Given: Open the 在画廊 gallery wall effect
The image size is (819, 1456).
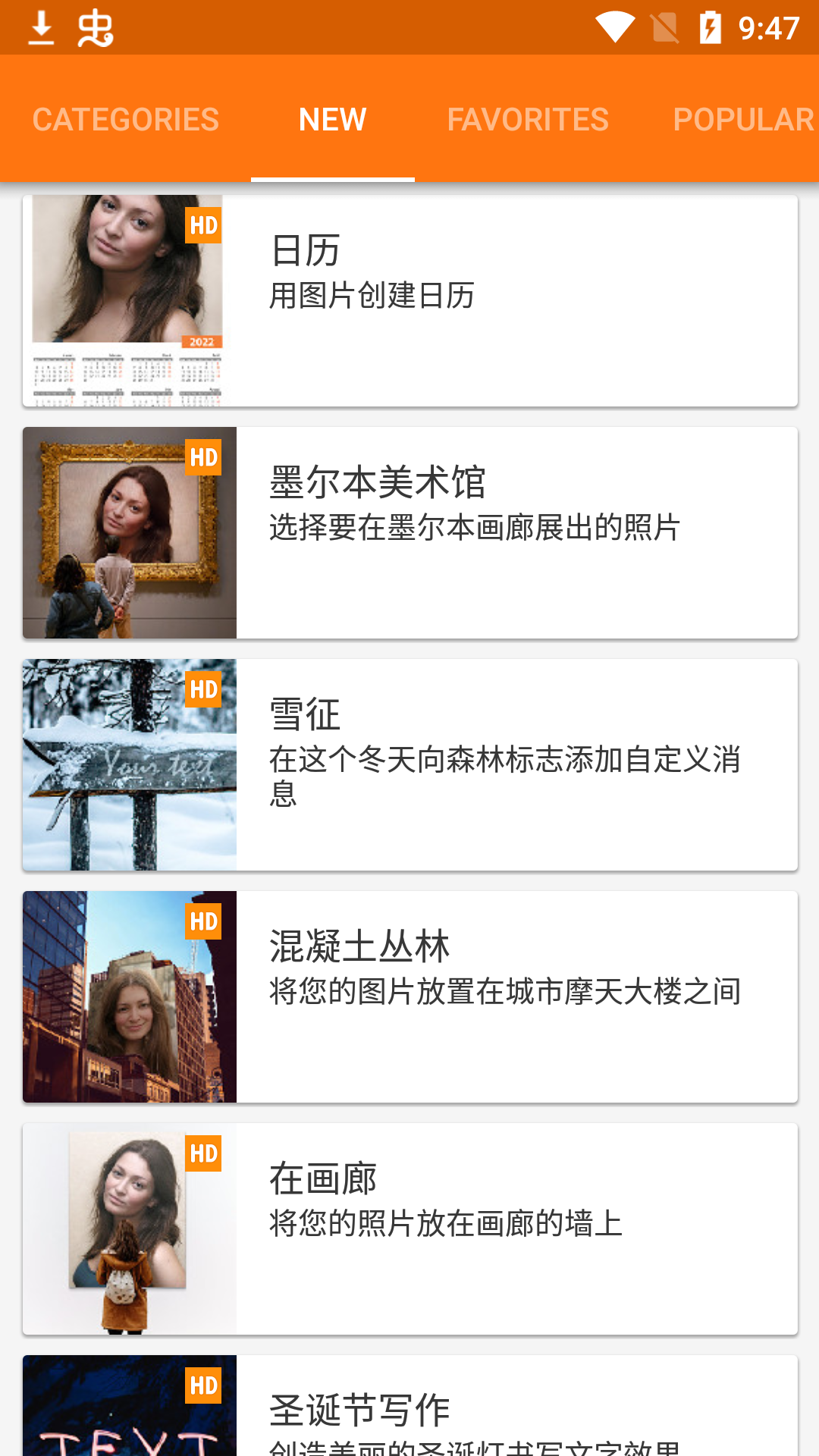Looking at the screenshot, I should [409, 1229].
